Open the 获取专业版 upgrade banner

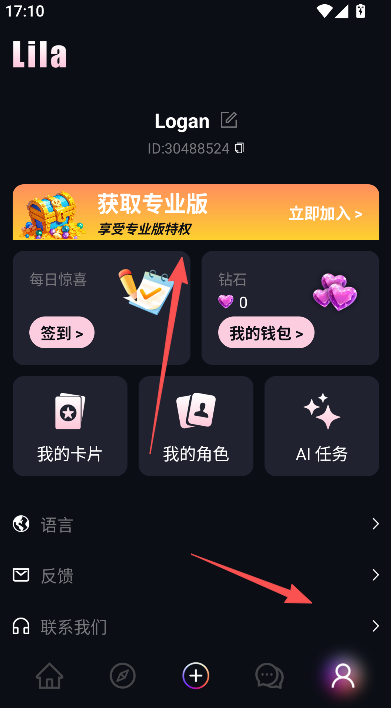coord(196,212)
